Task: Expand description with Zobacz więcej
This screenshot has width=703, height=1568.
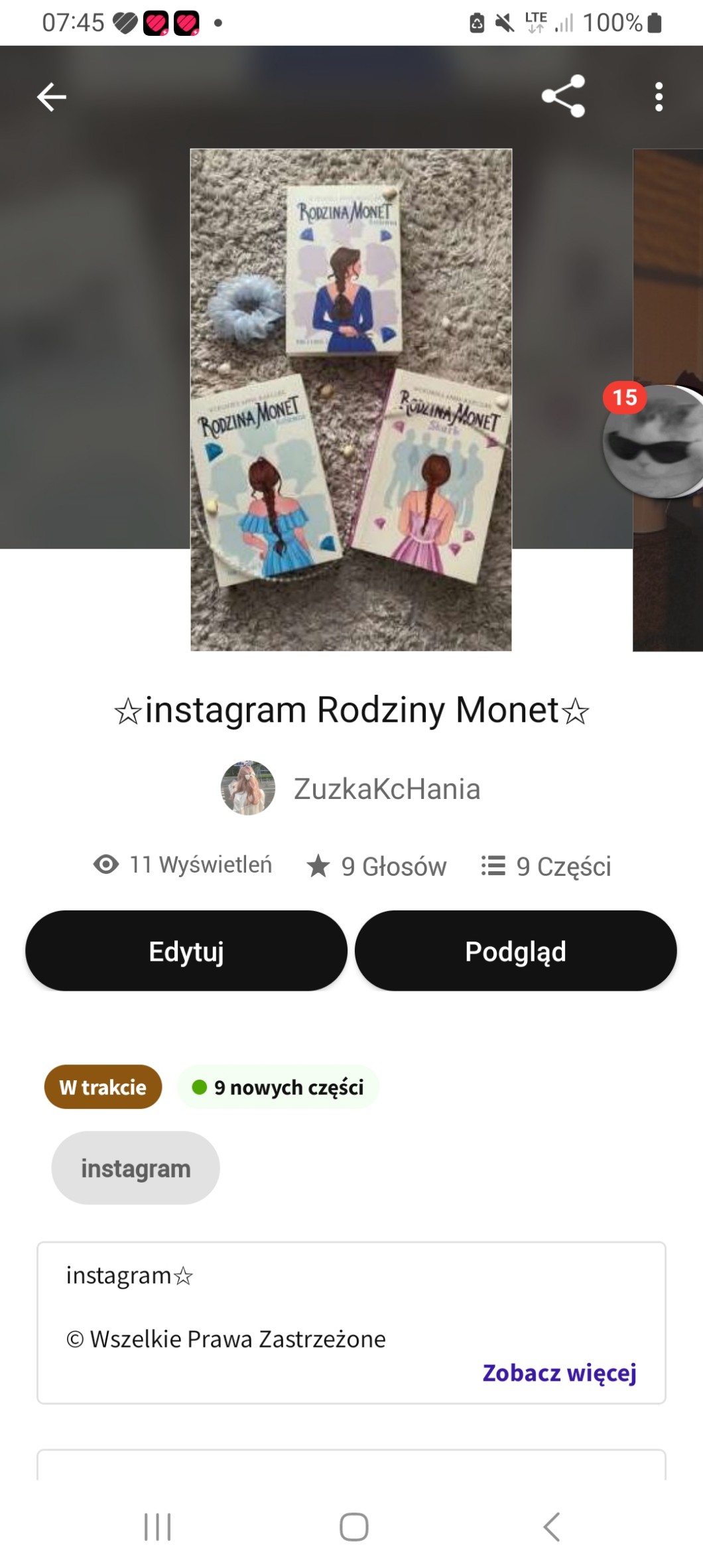Action: coord(559,1372)
